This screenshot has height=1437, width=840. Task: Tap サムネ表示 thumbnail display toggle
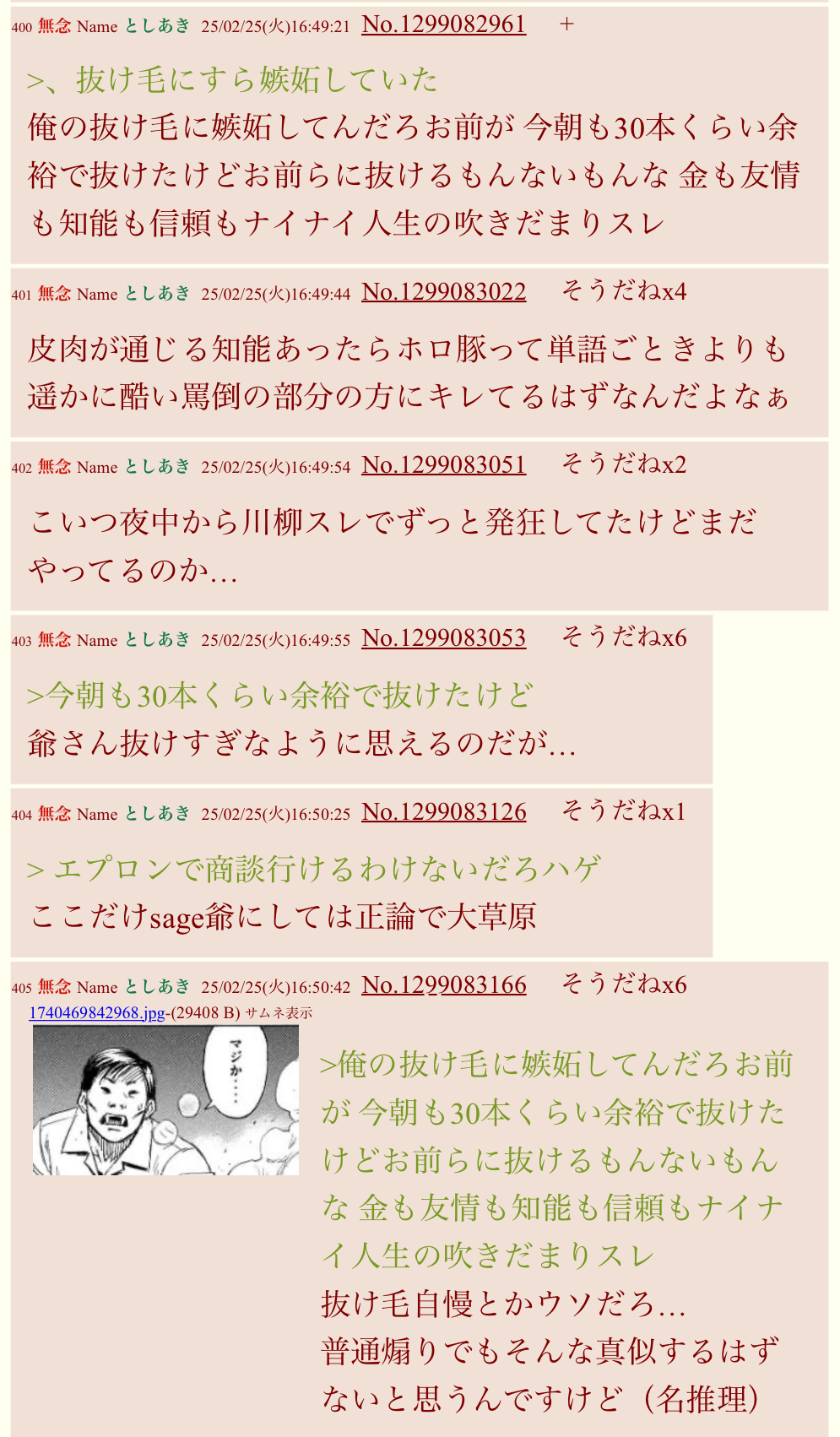pos(279,1012)
